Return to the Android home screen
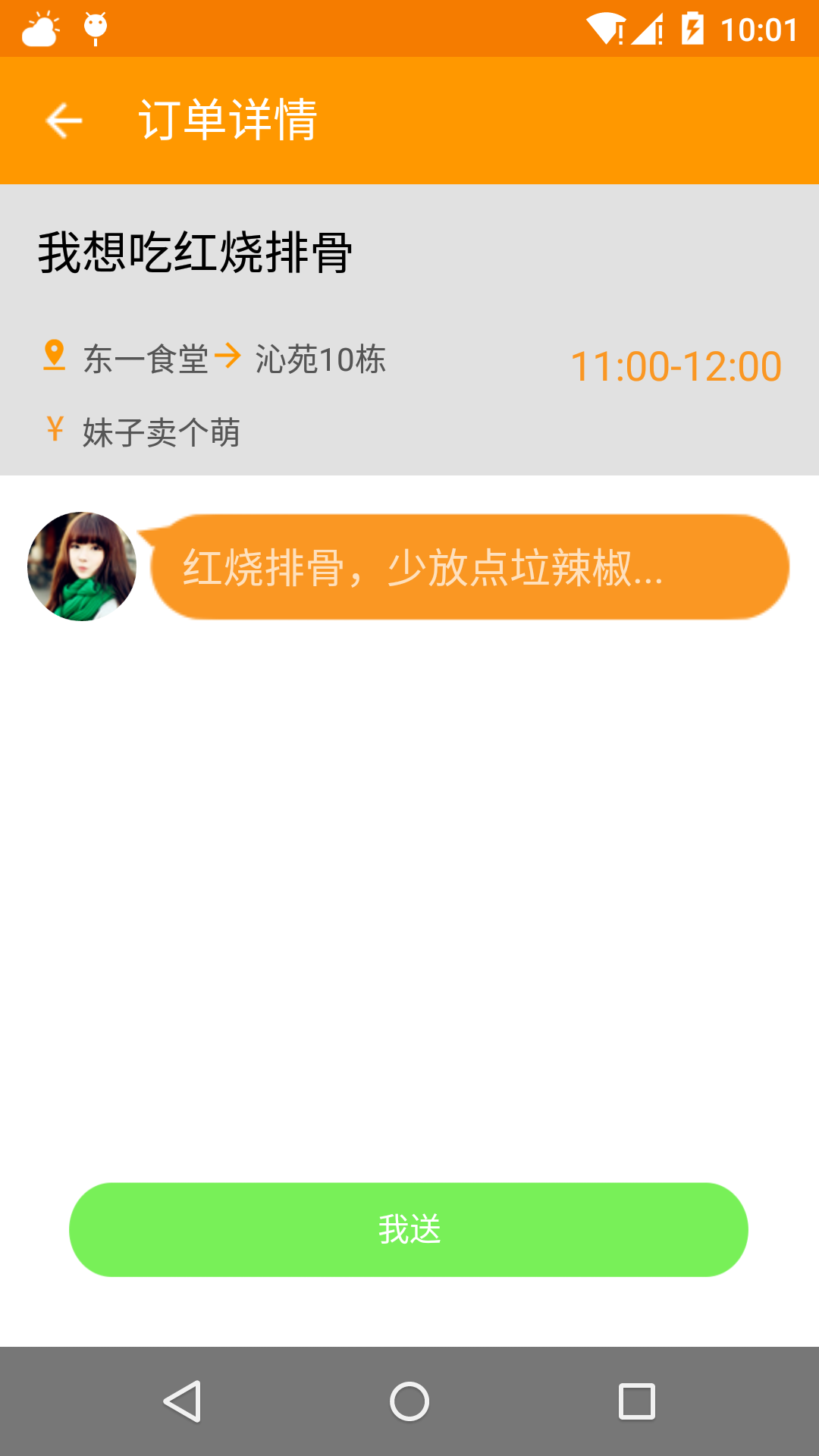819x1456 pixels. pyautogui.click(x=409, y=1401)
